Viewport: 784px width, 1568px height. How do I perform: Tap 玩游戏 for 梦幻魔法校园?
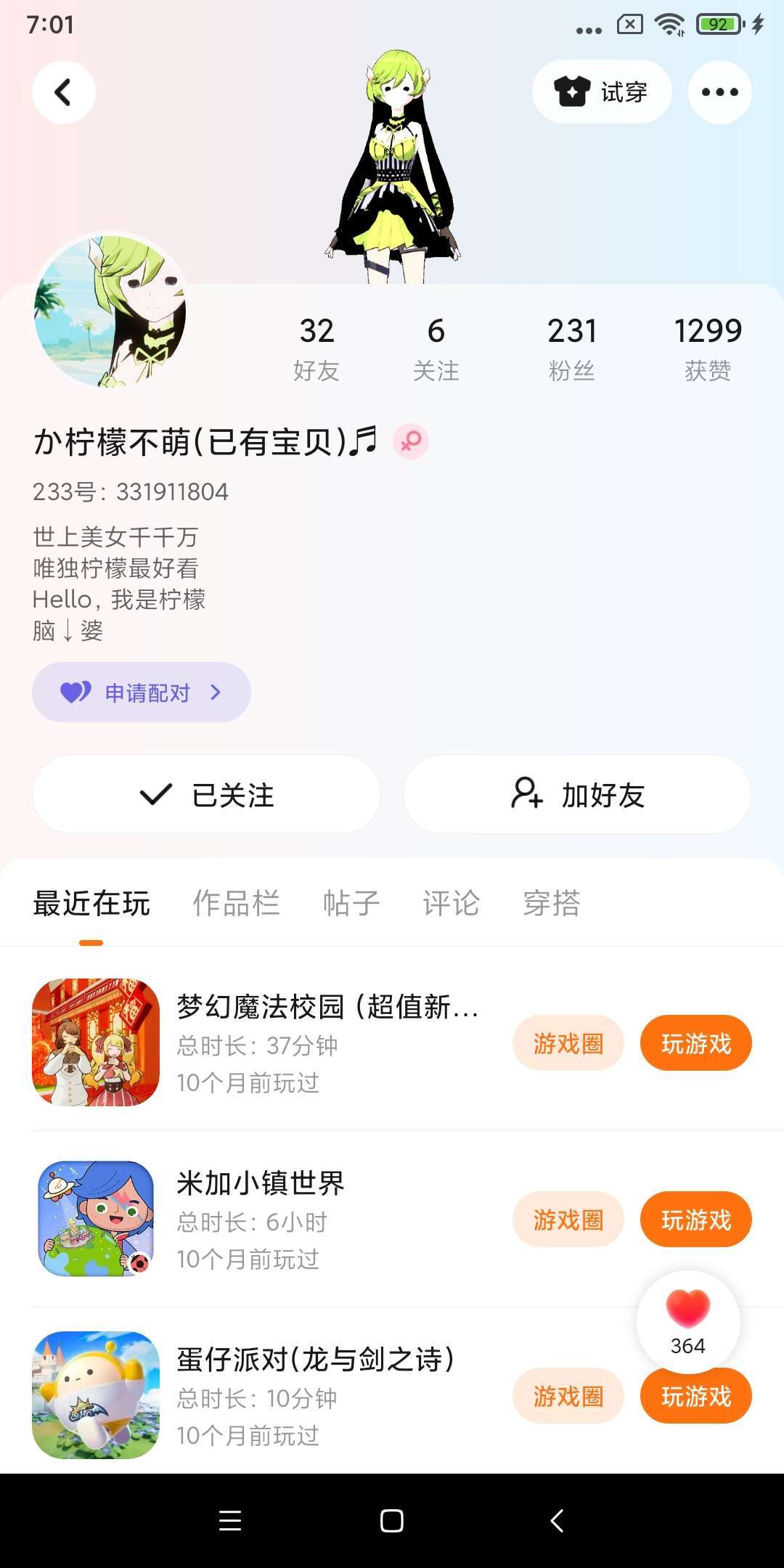[x=695, y=1044]
